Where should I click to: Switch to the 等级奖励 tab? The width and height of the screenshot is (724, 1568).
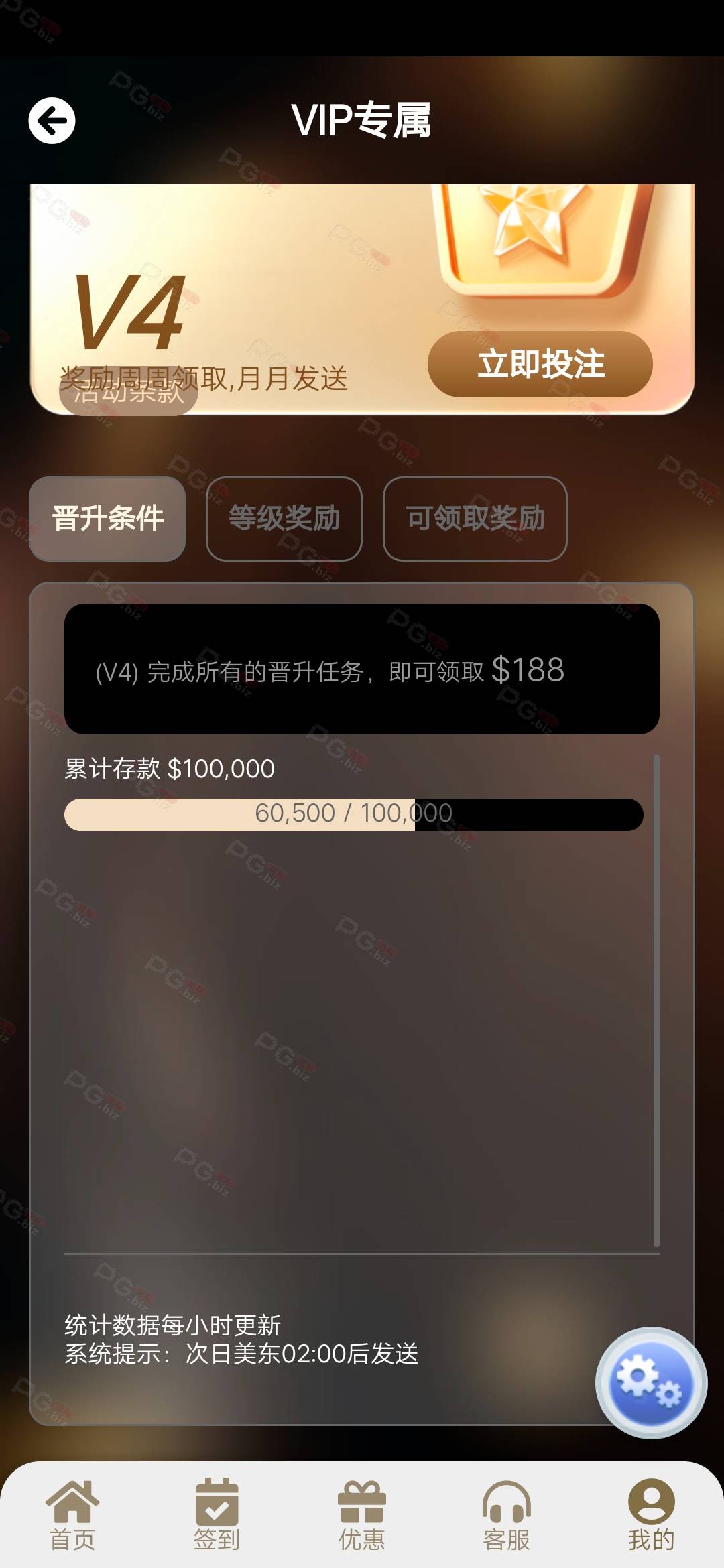click(284, 519)
